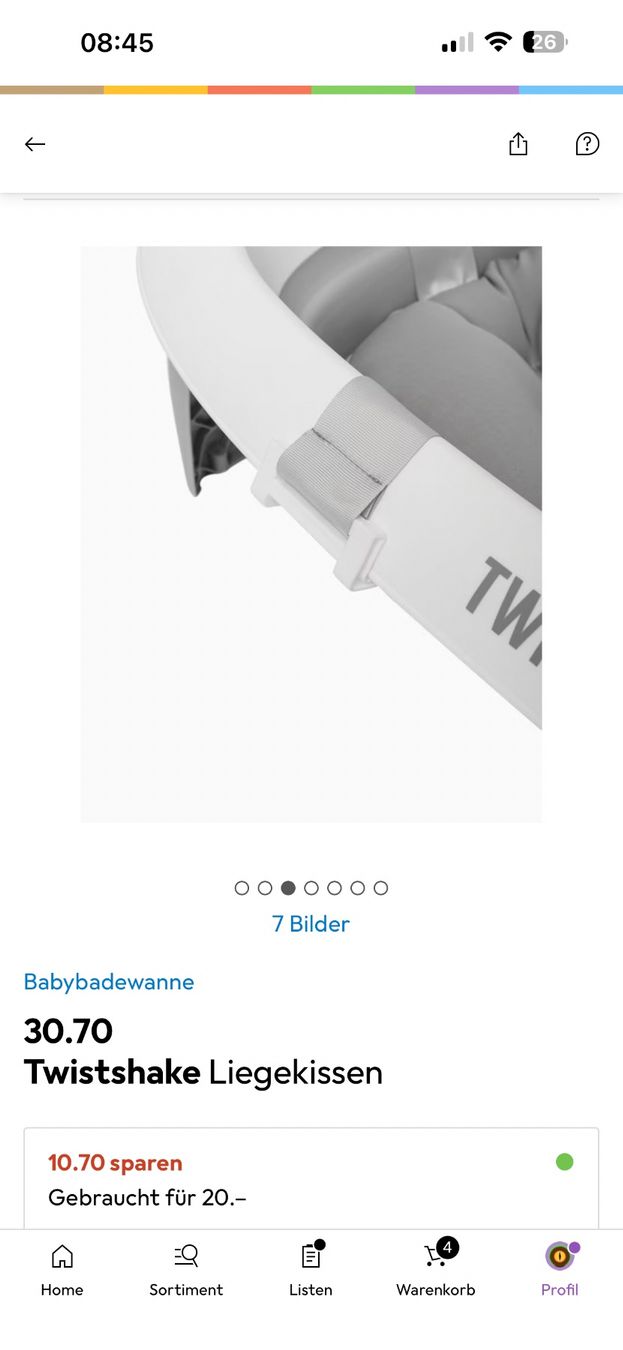Open the Gebraucht für 20.– offer card
The width and height of the screenshot is (623, 1350).
[311, 1180]
